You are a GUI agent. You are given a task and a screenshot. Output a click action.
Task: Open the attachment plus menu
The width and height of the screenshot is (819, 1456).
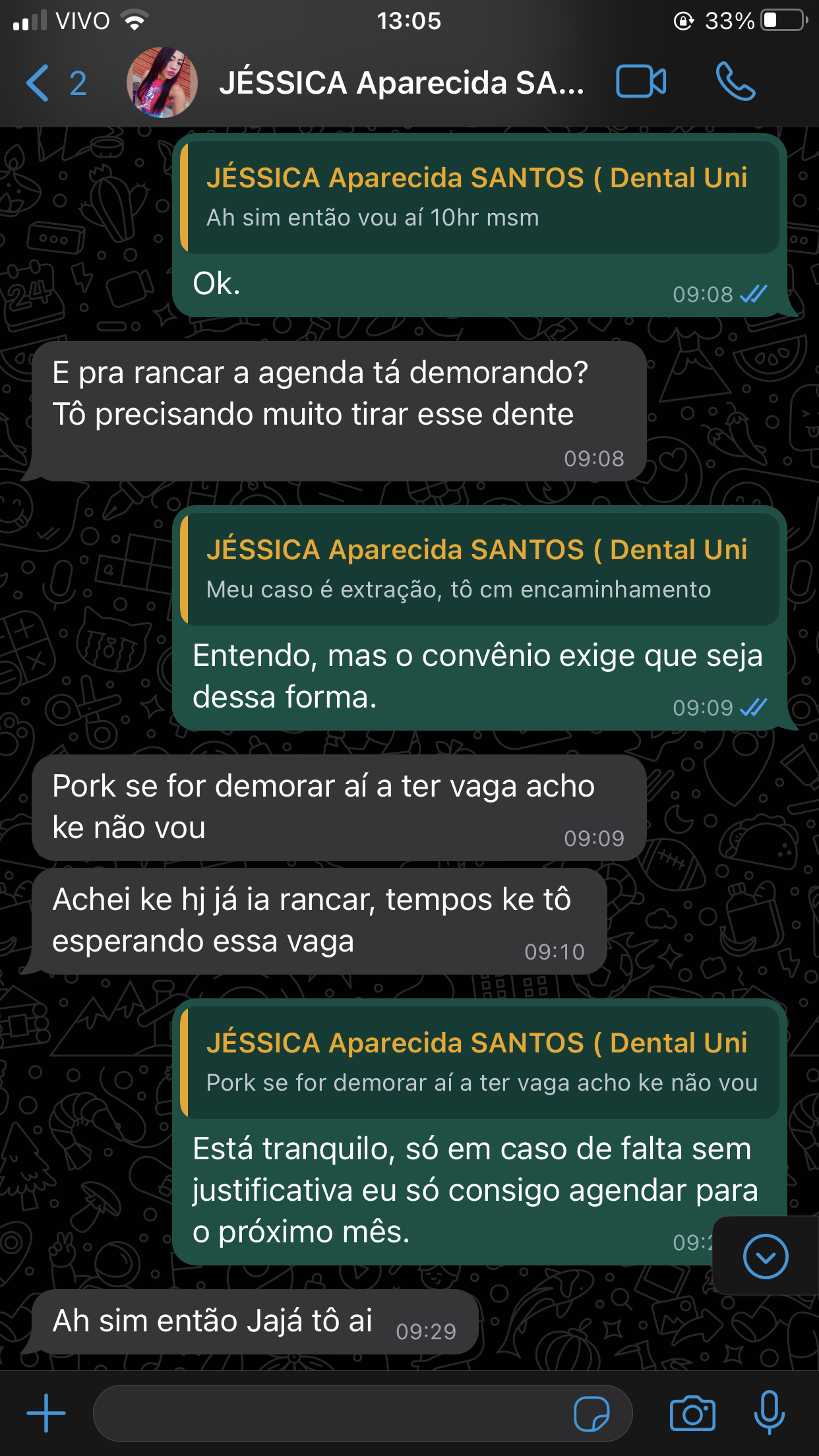(x=46, y=1413)
